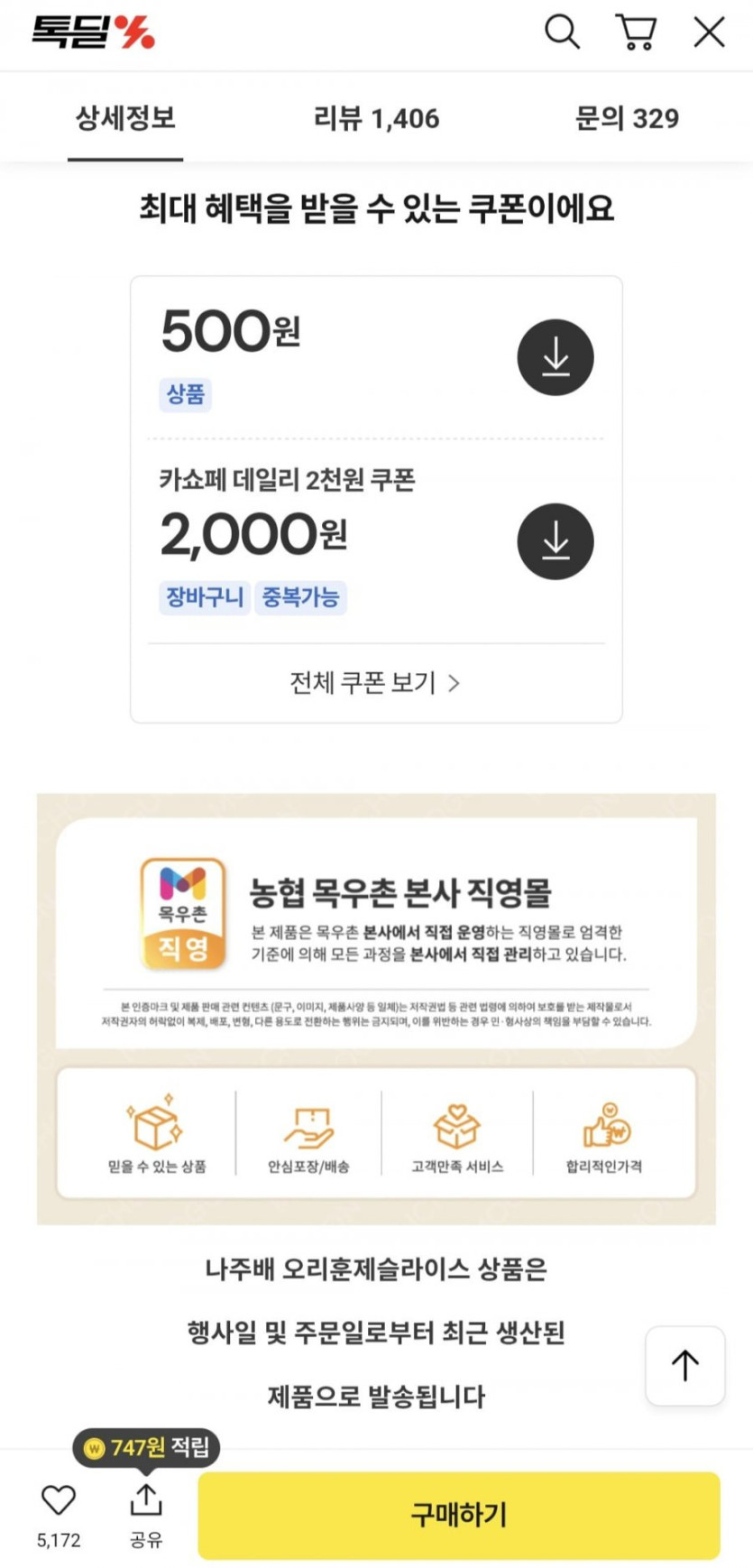Switch to the 리뷰 1,406 tab

pos(376,118)
